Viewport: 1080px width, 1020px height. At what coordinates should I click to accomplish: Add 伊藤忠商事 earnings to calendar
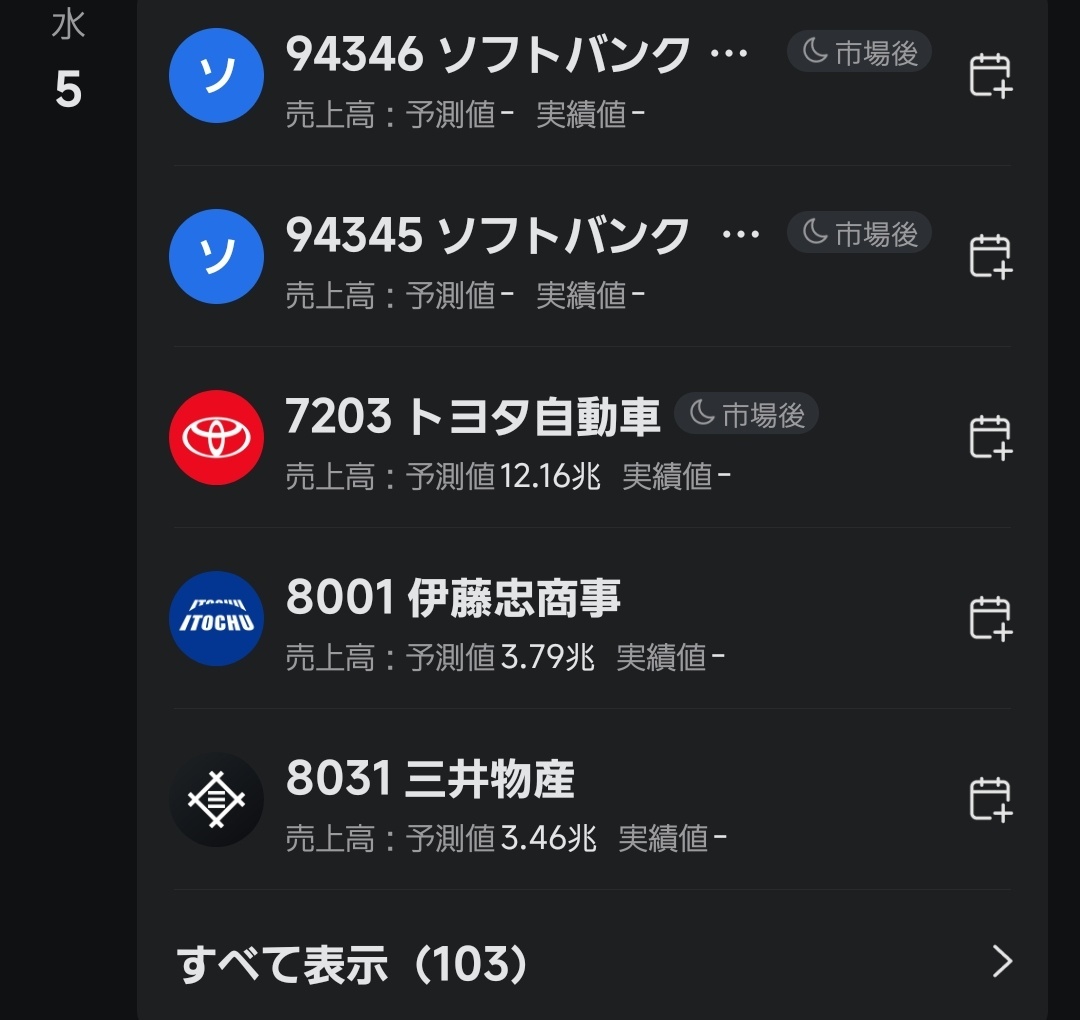tap(991, 617)
